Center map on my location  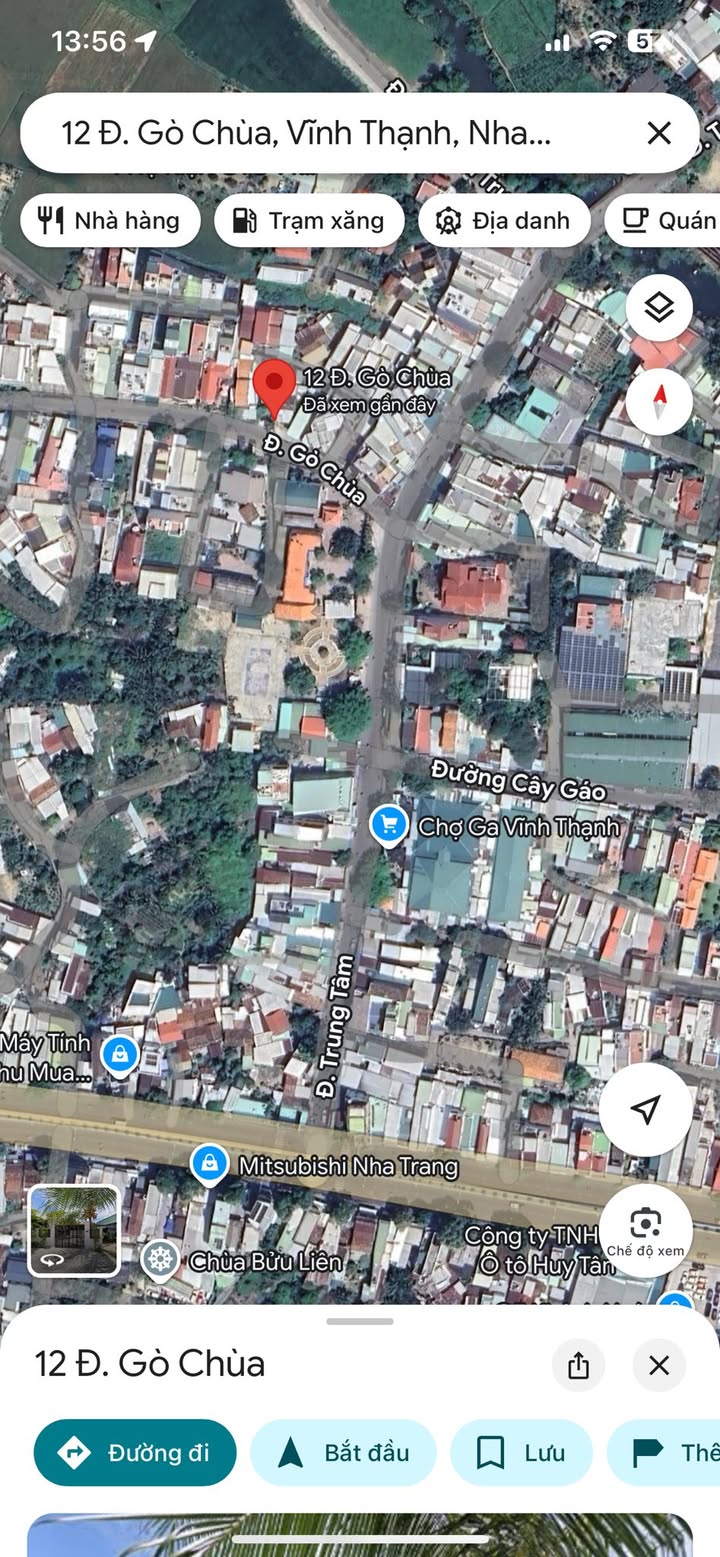coord(646,1109)
